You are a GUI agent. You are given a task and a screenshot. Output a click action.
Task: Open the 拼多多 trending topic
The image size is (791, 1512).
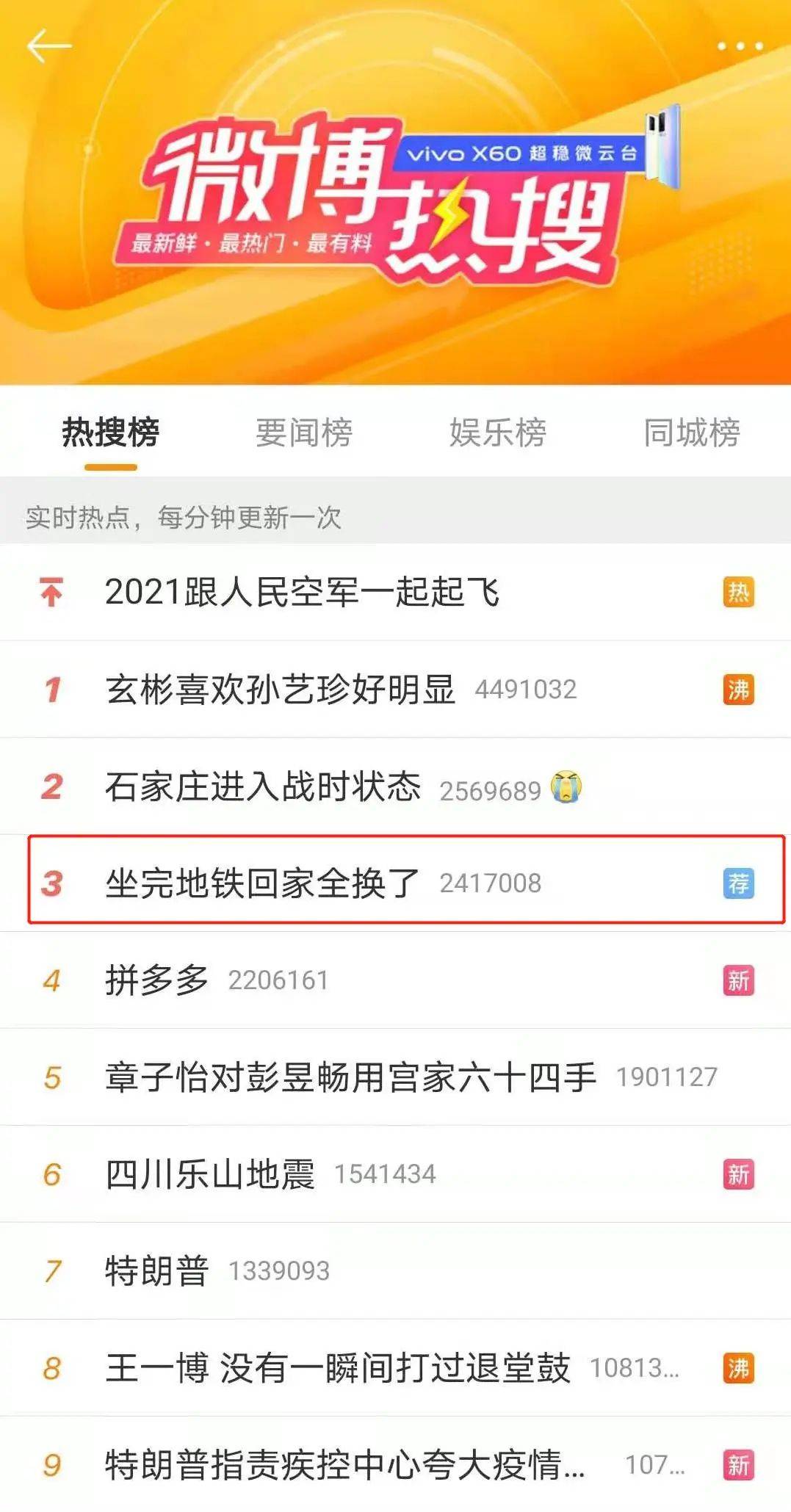click(x=395, y=980)
